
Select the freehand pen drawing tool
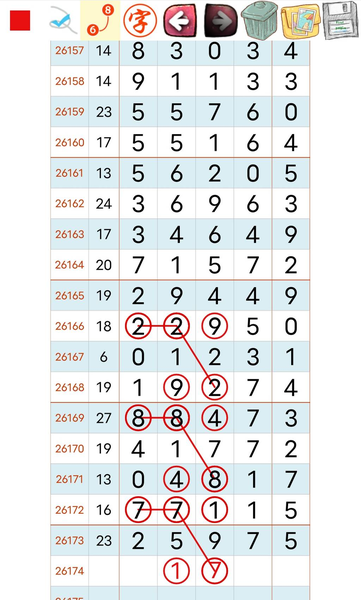(64, 21)
